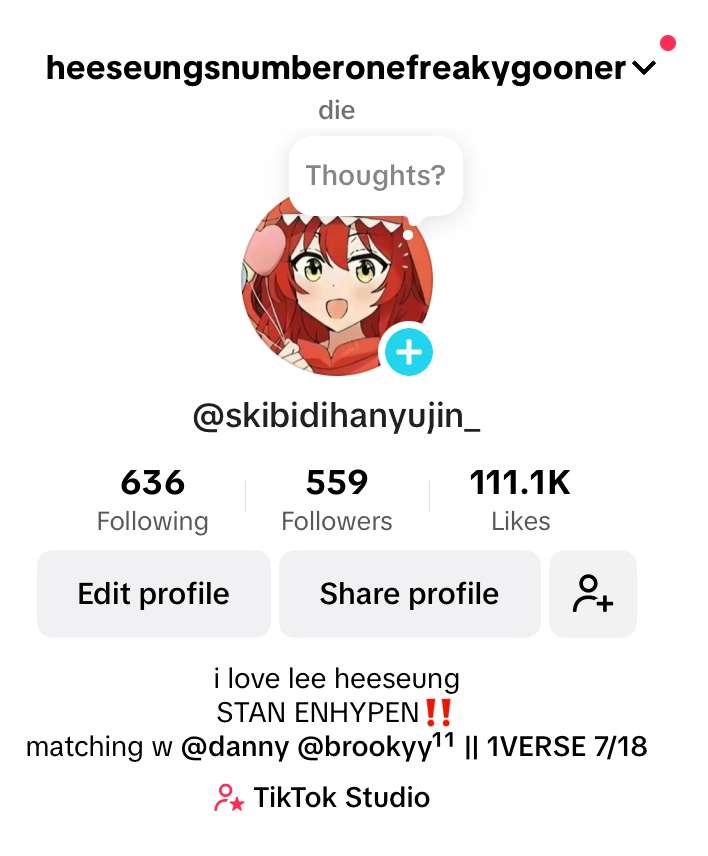Tap the Thoughts? note bubble

click(x=375, y=175)
